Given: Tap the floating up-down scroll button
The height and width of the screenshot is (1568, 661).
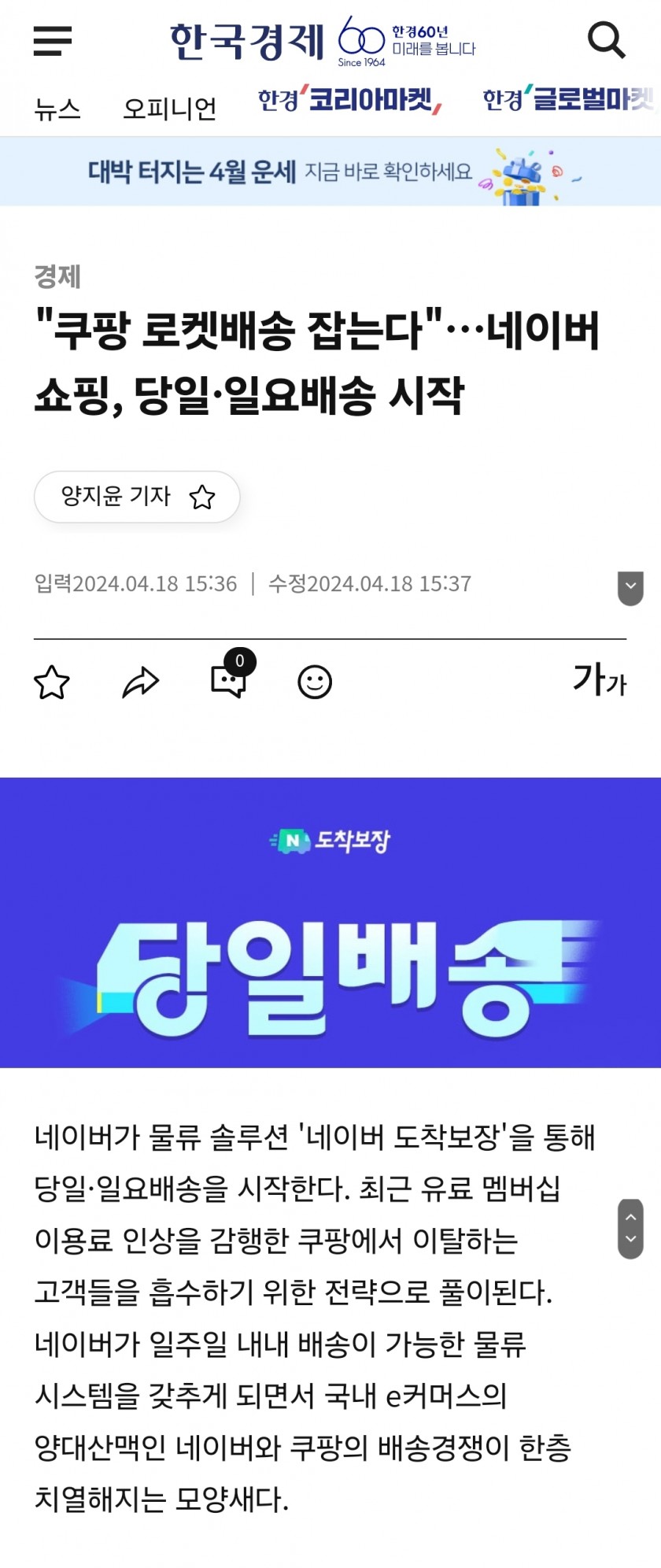Looking at the screenshot, I should pos(630,1228).
